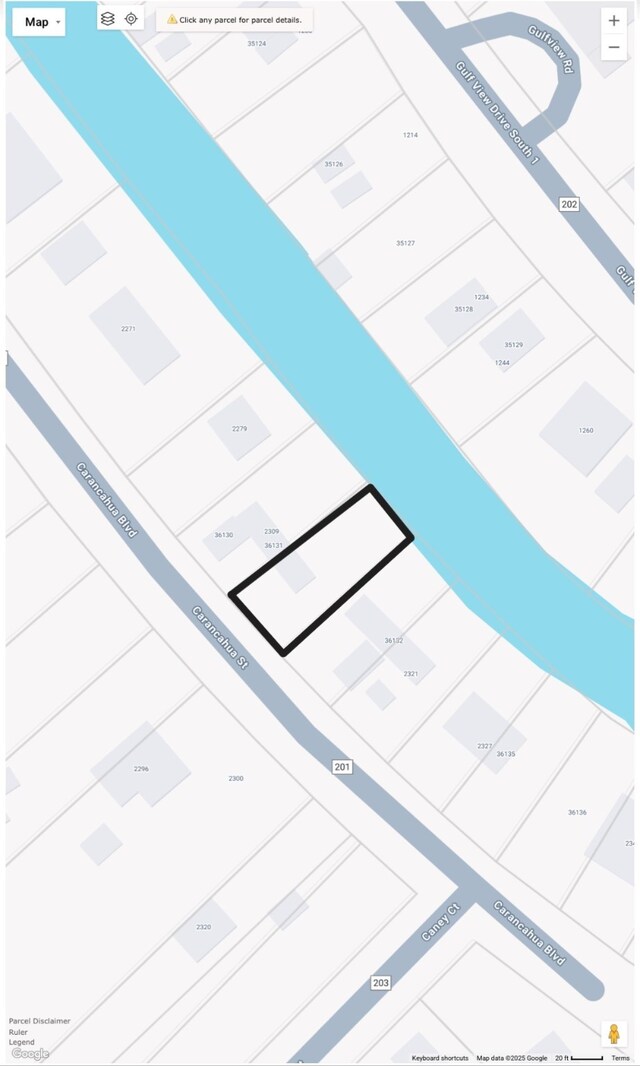Screen dimensions: 640x1066
Task: Open the Google Maps Terms link
Action: (x=621, y=1058)
